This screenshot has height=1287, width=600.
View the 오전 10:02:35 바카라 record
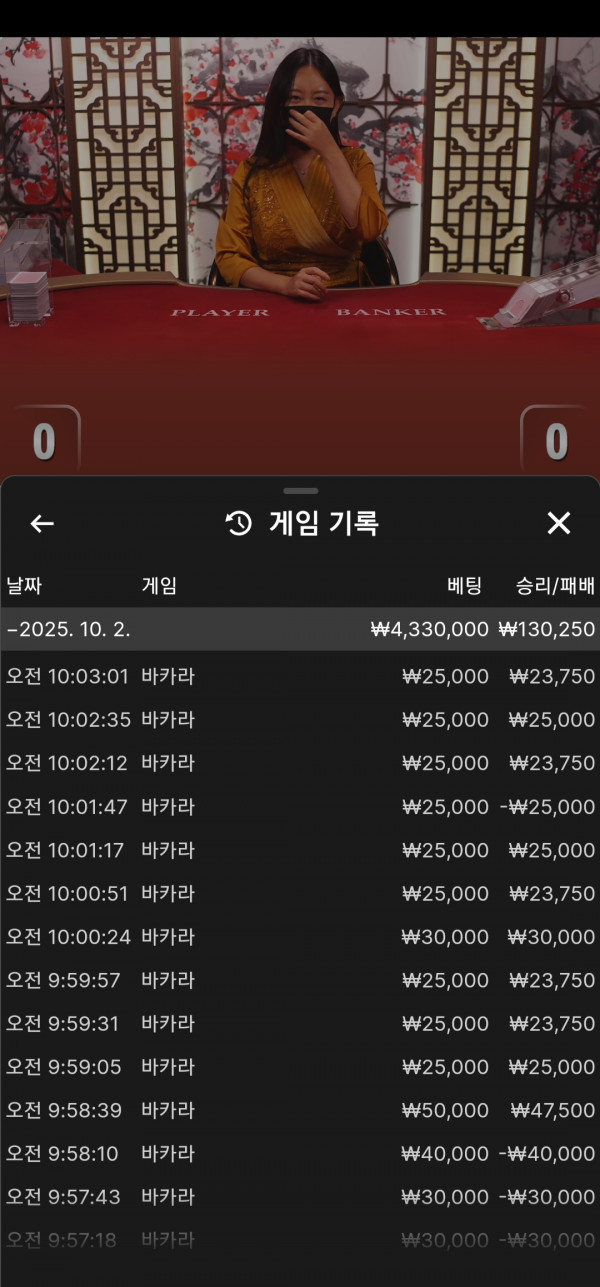tap(300, 720)
